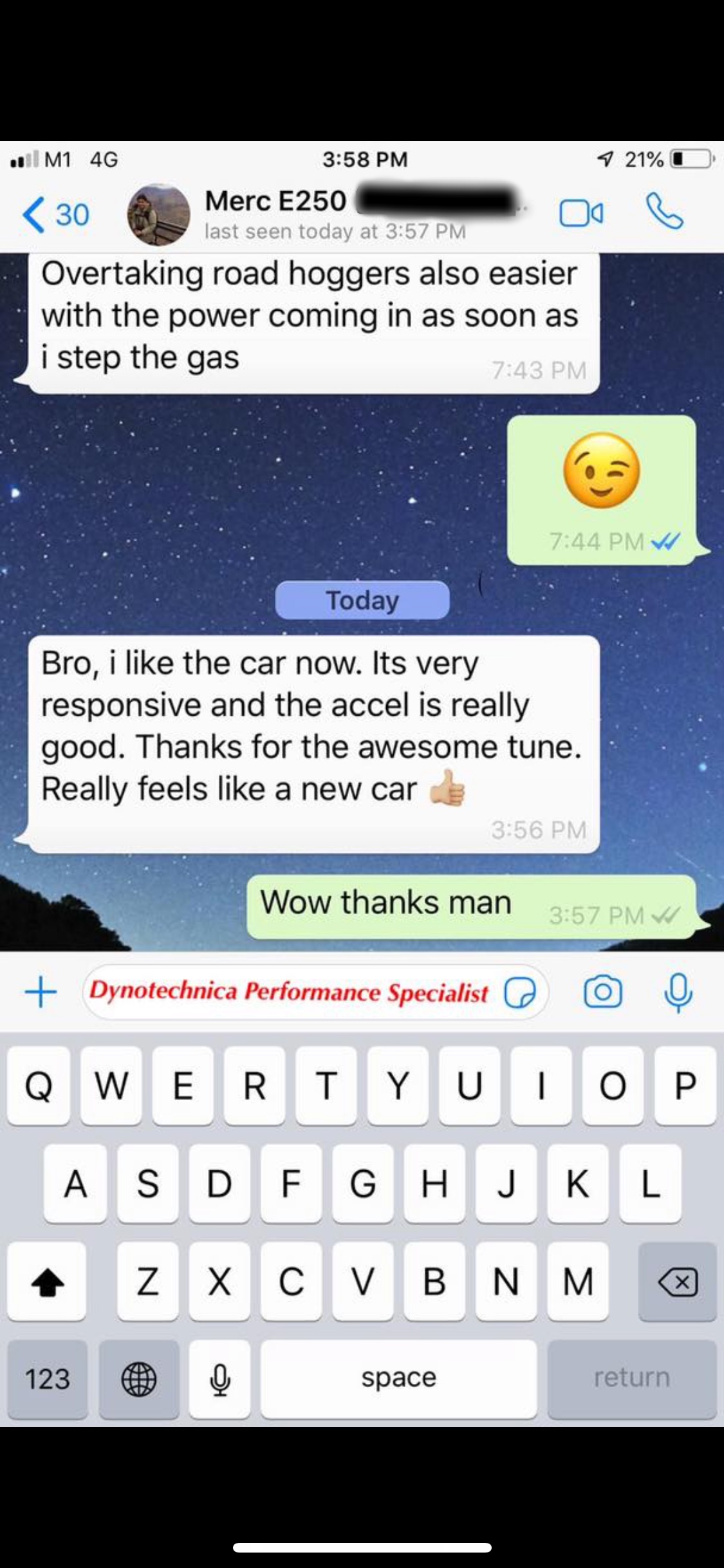The image size is (724, 1568).
Task: Go back to the chats list
Action: 55,214
